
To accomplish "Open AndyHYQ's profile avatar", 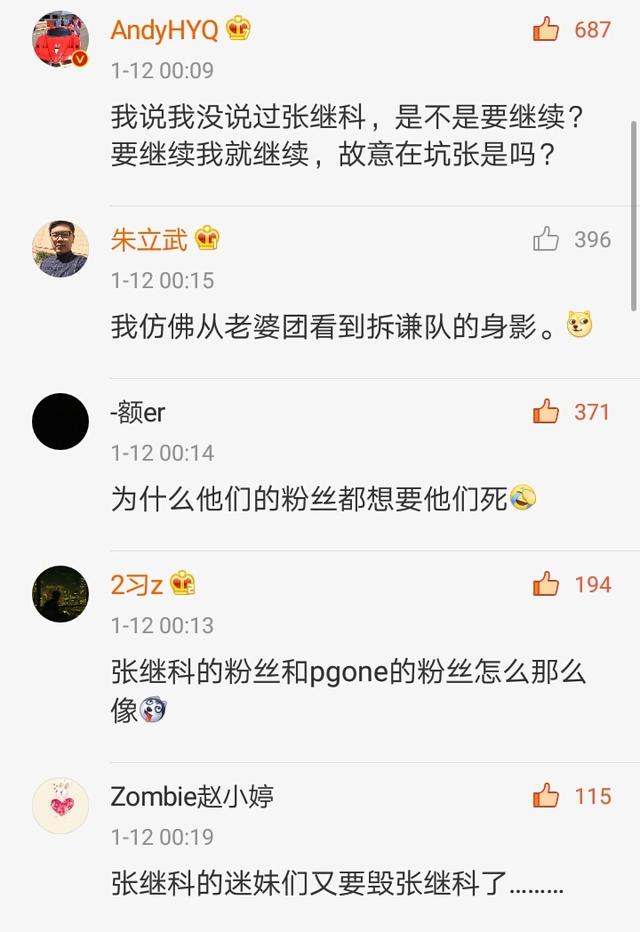I will 60,40.
